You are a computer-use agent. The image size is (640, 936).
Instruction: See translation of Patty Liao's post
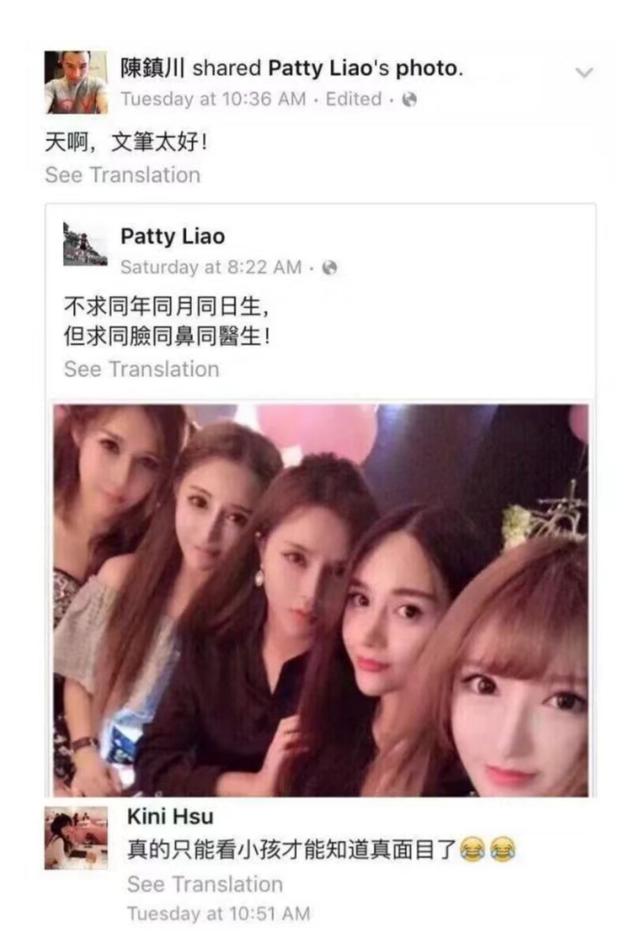141,369
